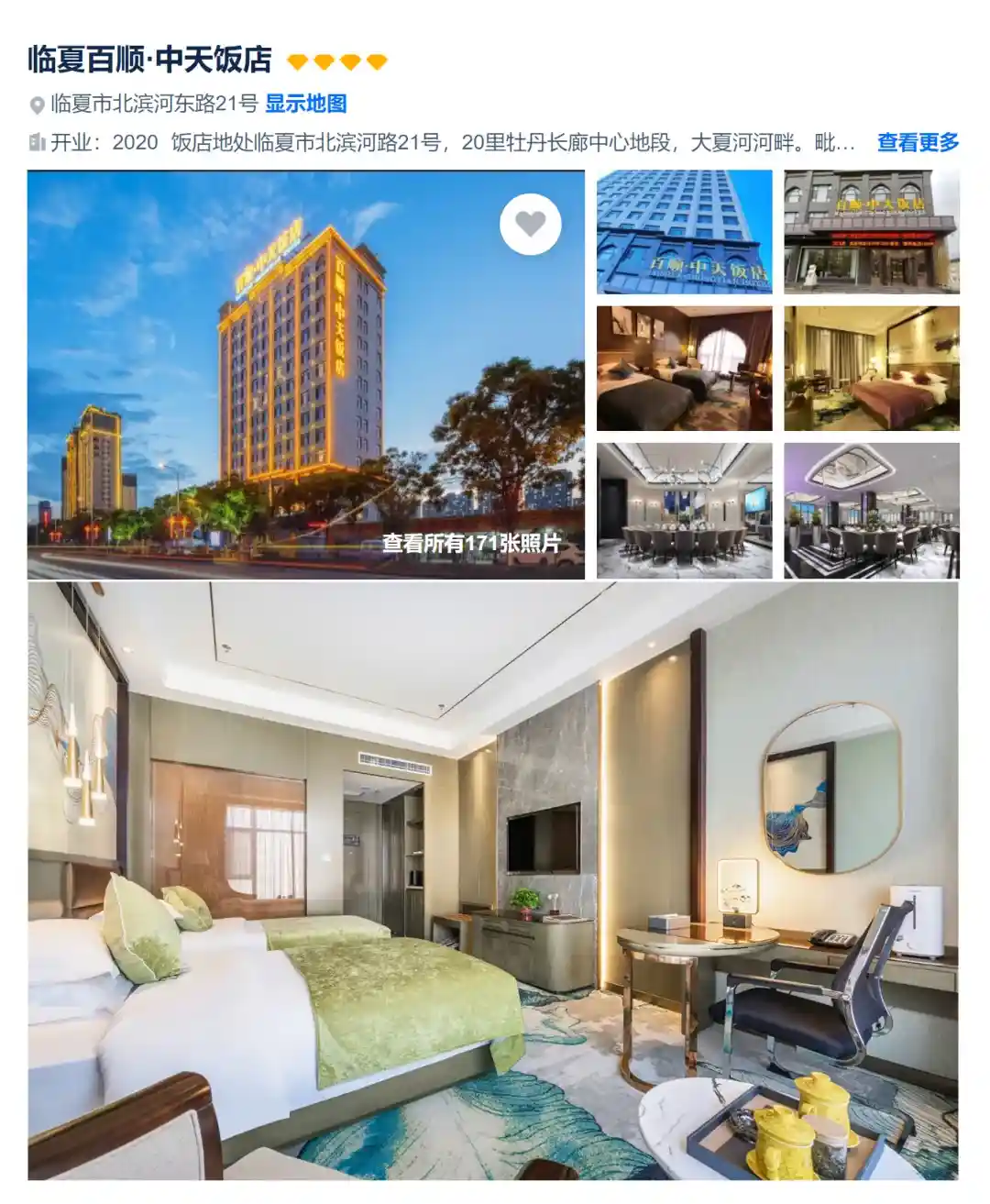Open the blue building facade thumbnail

click(684, 232)
